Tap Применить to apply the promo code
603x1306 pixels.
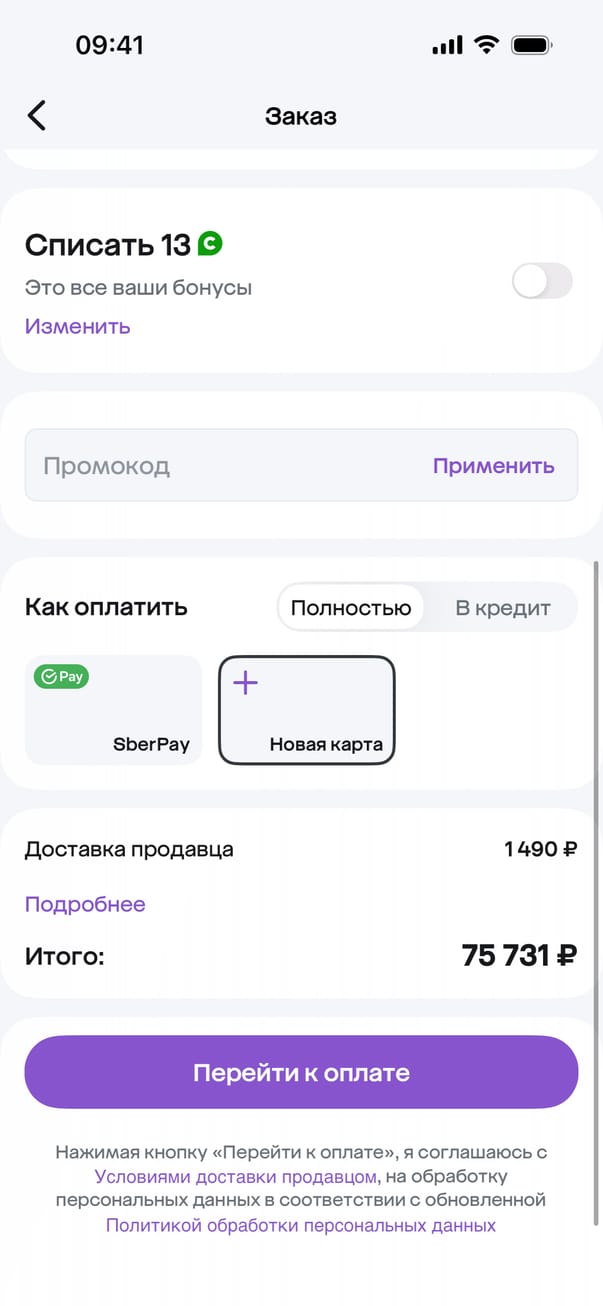click(493, 466)
